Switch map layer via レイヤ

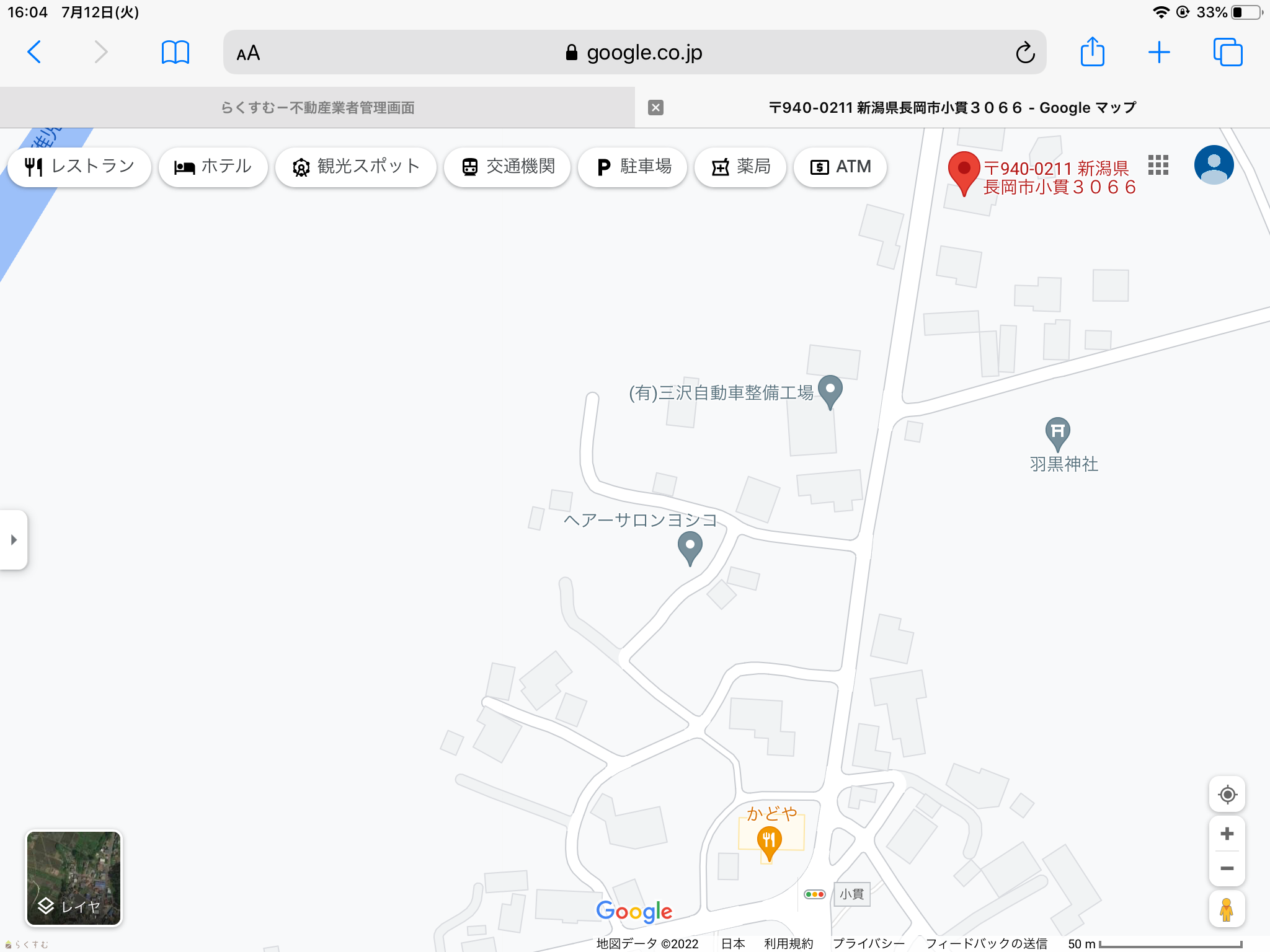tap(74, 878)
